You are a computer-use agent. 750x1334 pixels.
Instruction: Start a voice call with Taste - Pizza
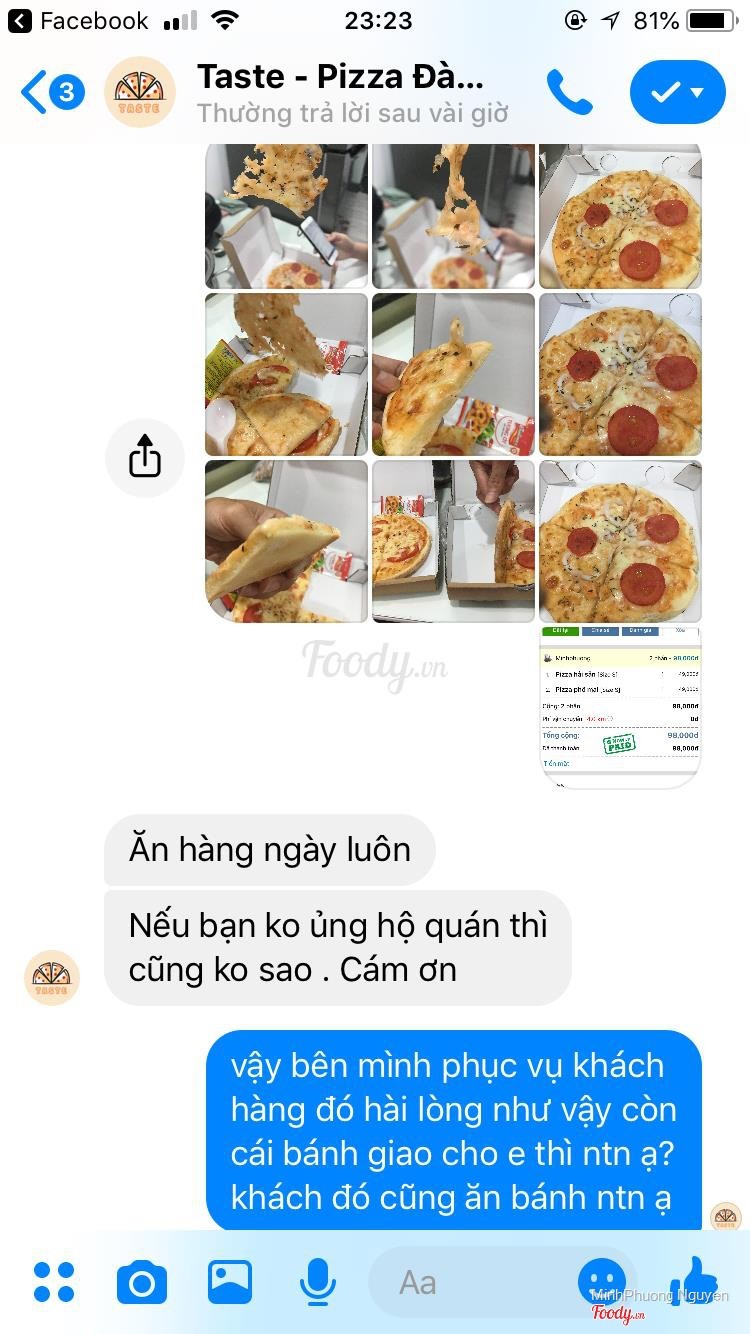[x=570, y=91]
